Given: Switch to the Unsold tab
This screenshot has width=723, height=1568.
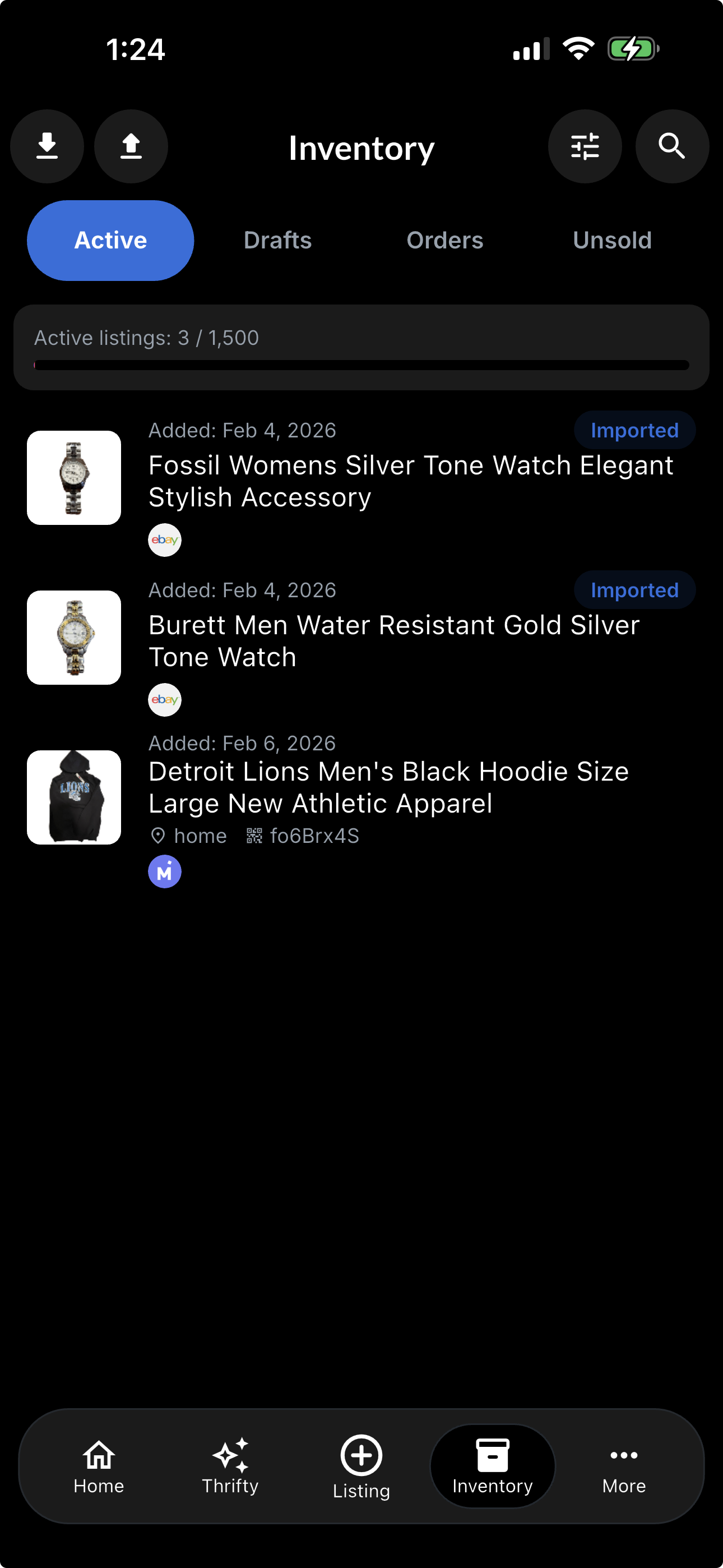Looking at the screenshot, I should point(612,241).
